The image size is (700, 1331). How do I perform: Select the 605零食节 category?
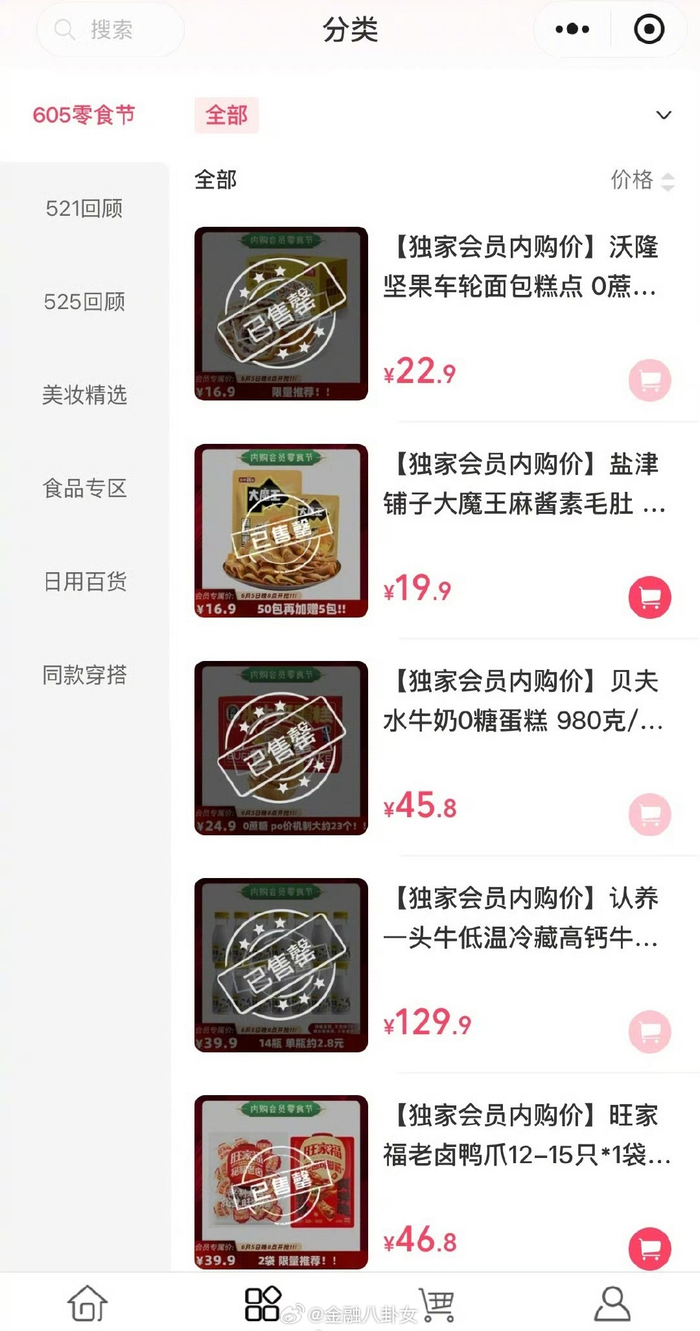click(84, 115)
